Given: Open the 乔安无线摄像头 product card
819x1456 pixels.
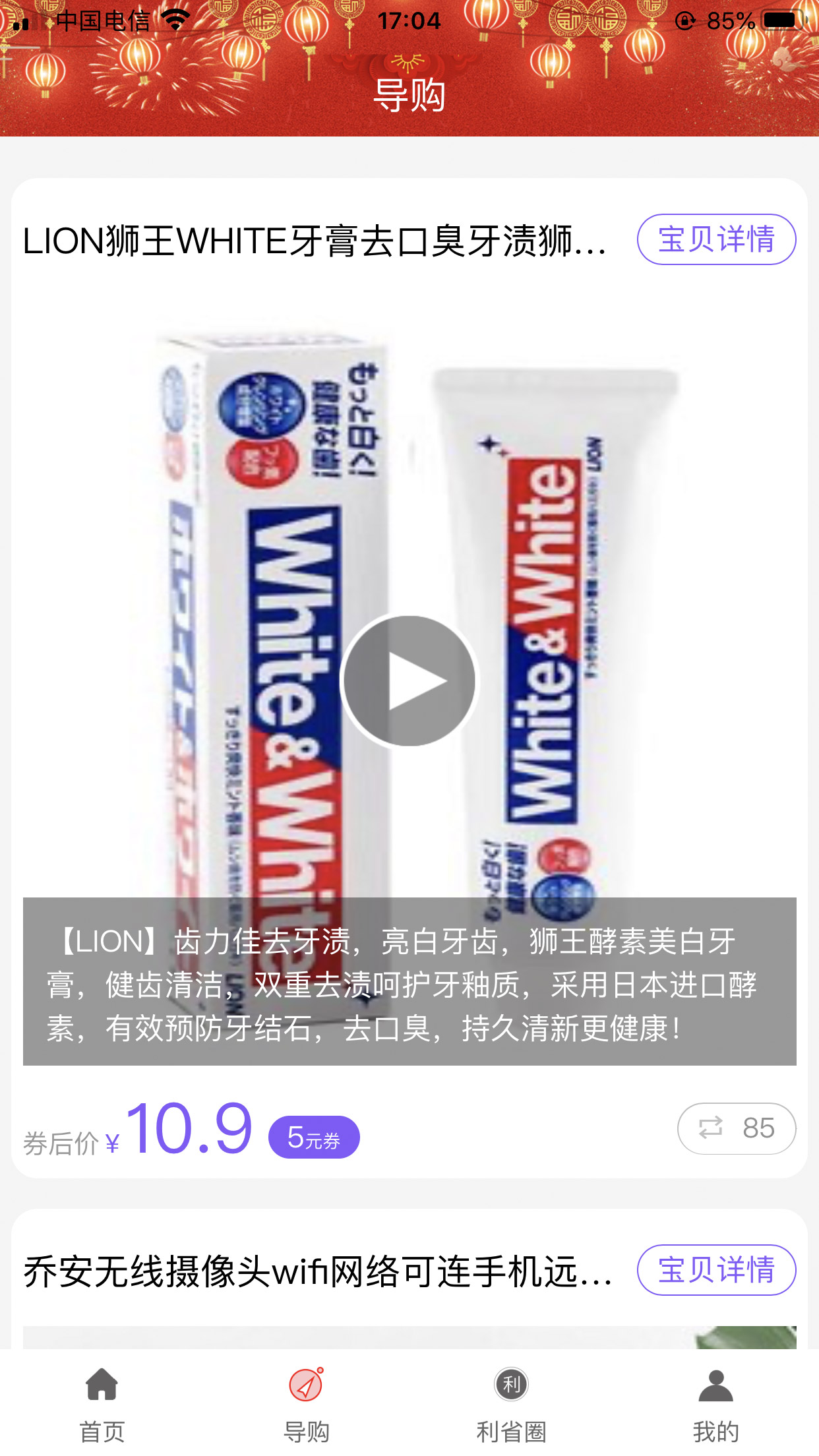Looking at the screenshot, I should tap(317, 1271).
